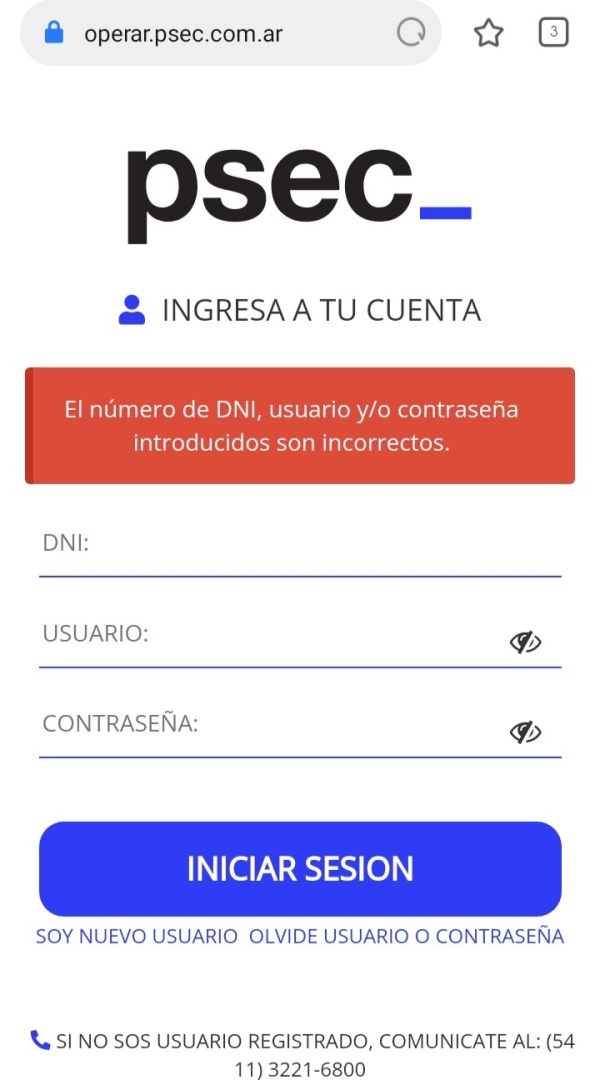The height and width of the screenshot is (1090, 600).
Task: Show hidden text in USUARIO field
Action: point(526,642)
